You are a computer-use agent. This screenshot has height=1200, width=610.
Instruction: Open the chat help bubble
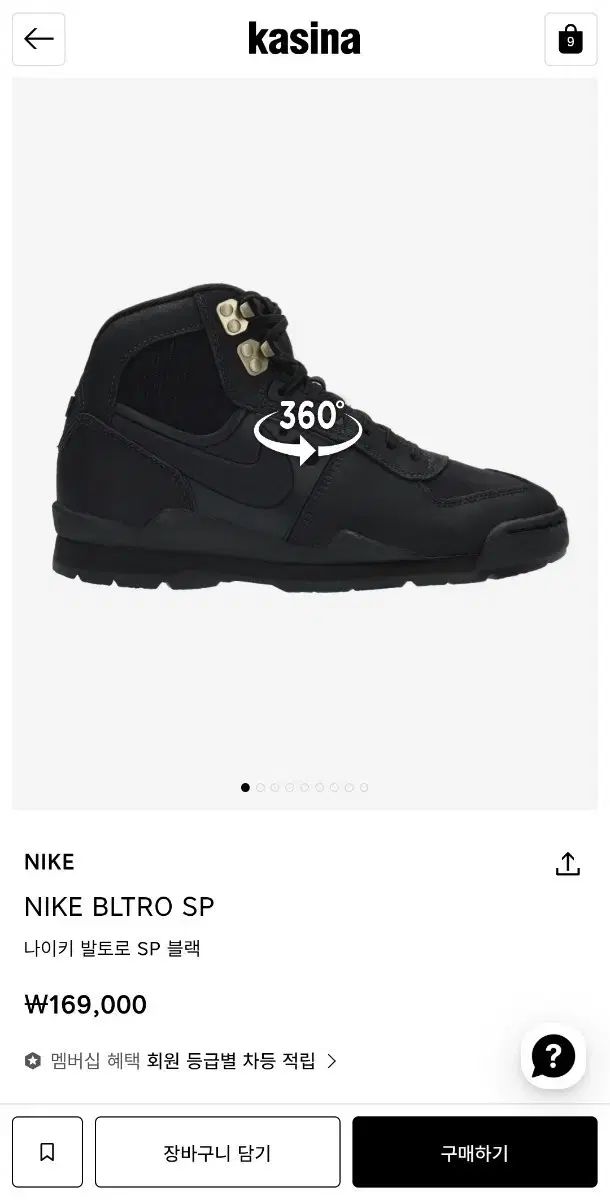pos(553,1056)
